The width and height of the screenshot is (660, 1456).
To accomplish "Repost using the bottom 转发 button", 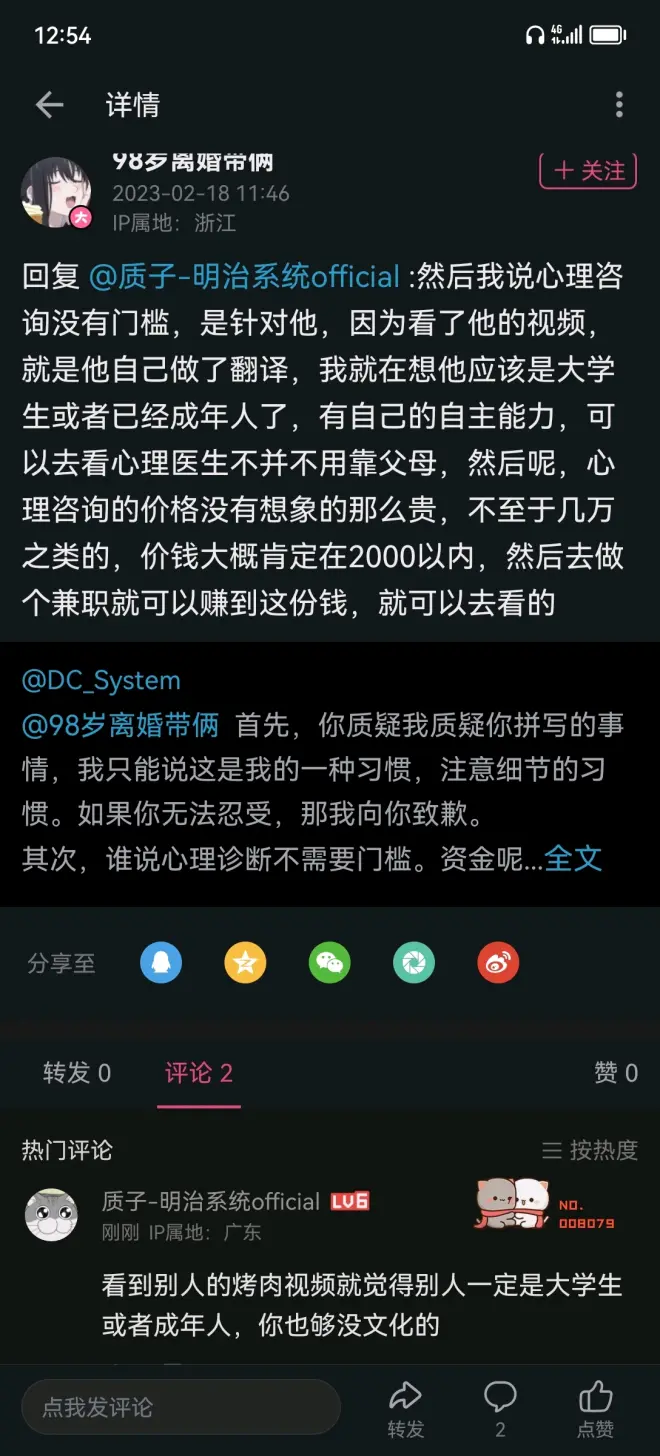I will 405,1407.
